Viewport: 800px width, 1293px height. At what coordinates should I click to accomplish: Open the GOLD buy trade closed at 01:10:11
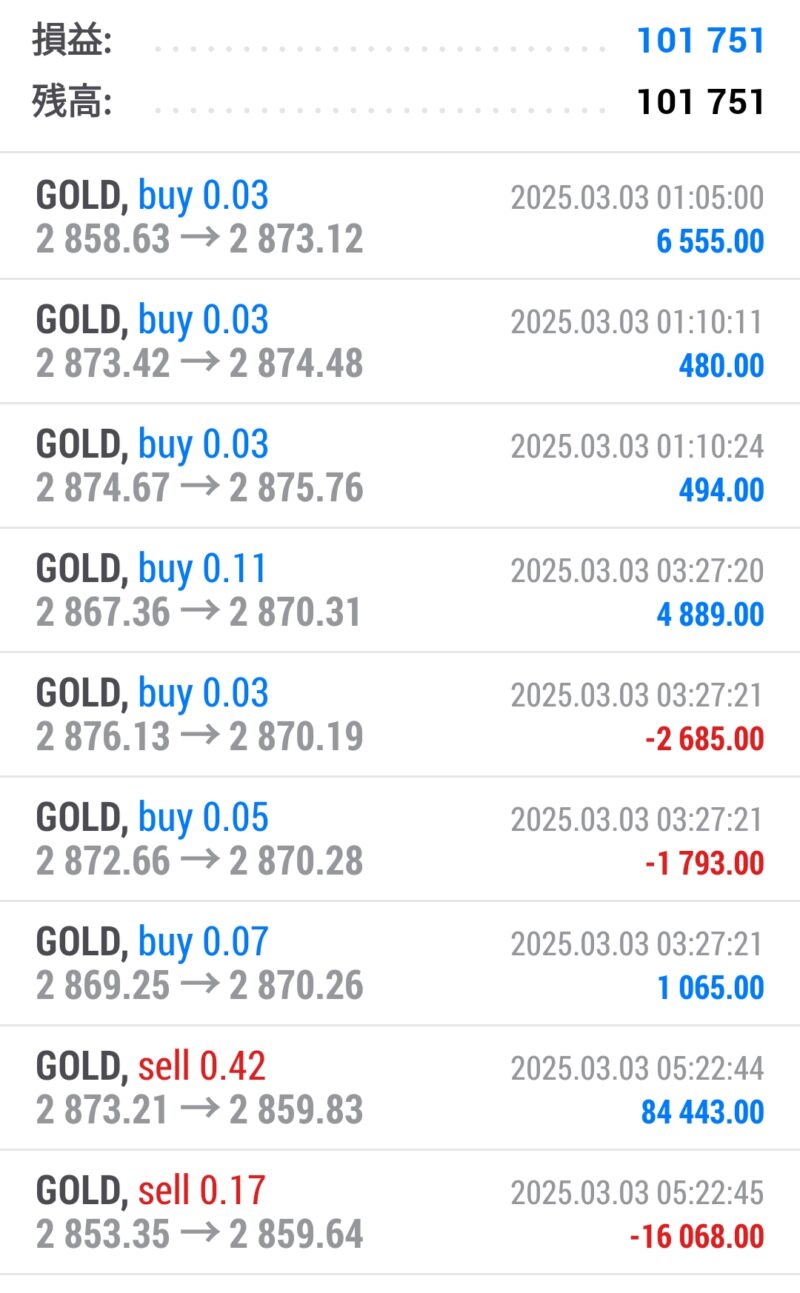tap(400, 342)
